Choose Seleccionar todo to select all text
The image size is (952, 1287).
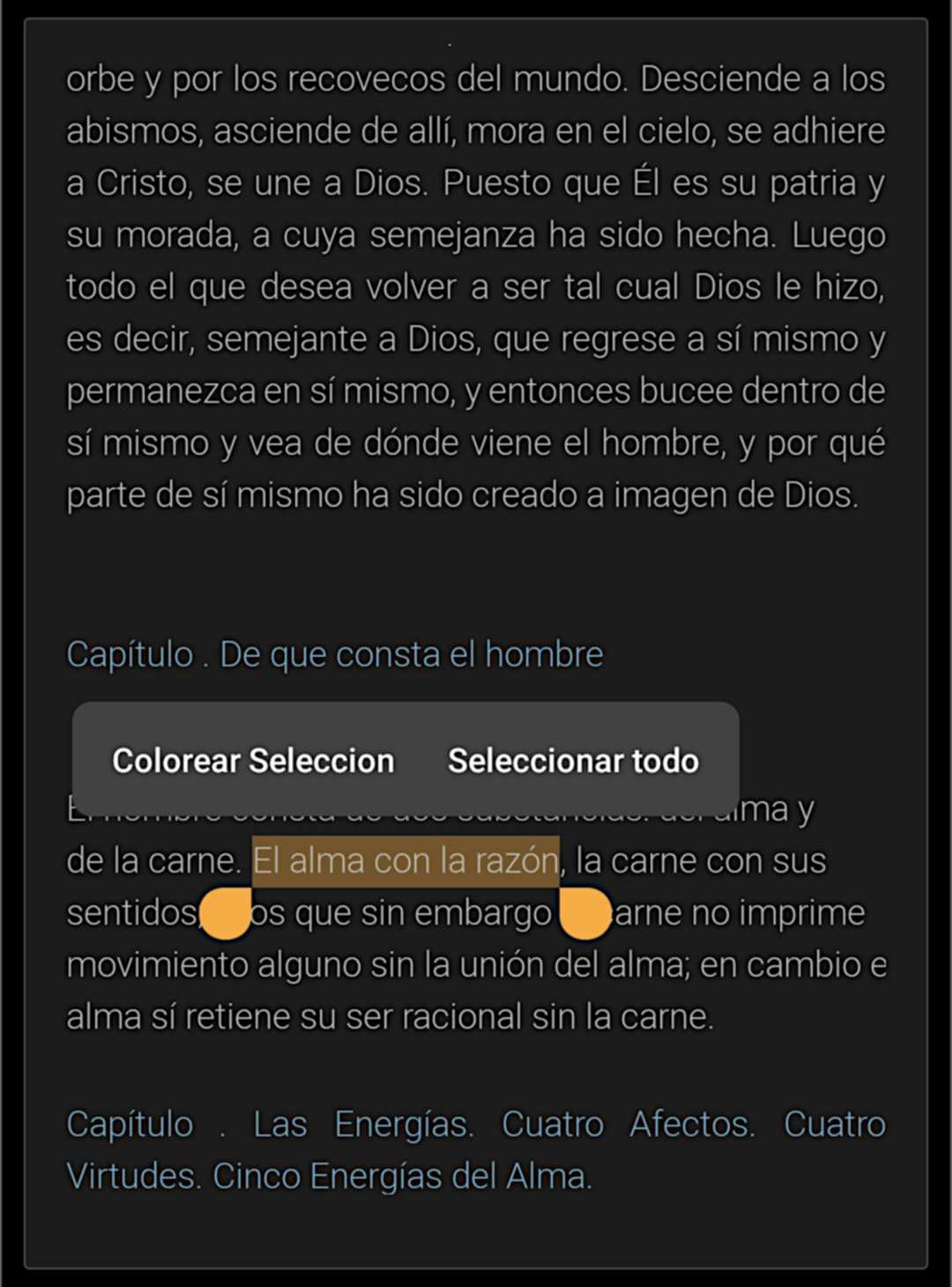click(x=573, y=761)
